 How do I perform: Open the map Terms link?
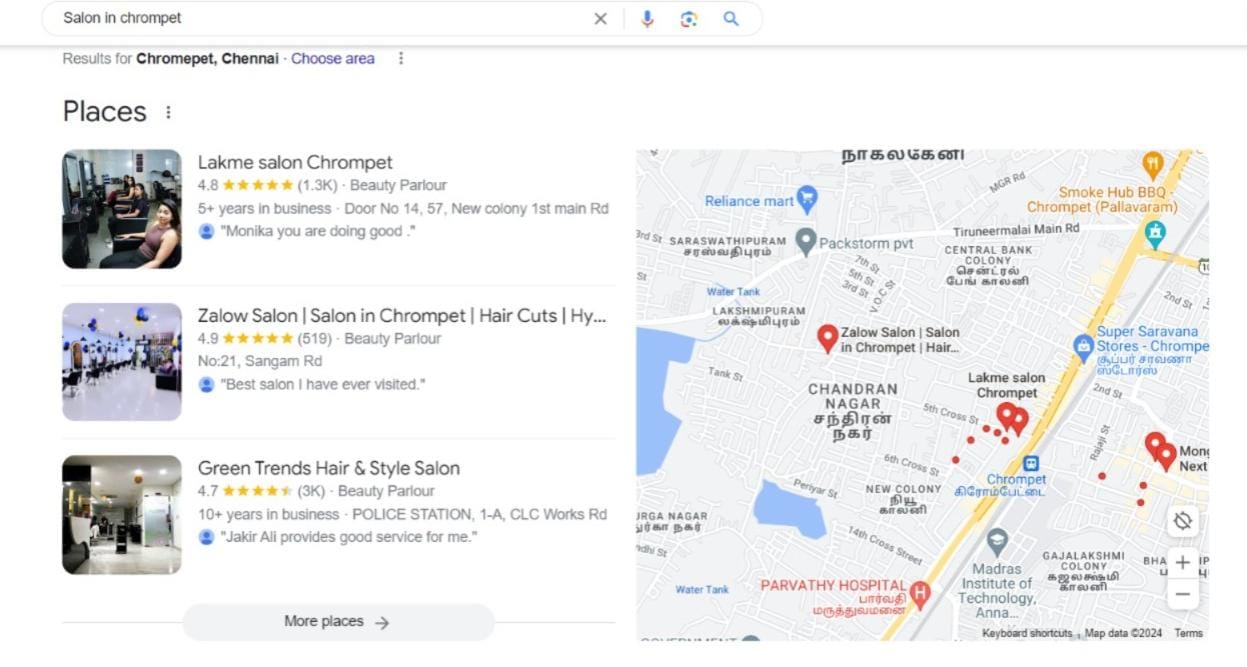[x=1188, y=633]
